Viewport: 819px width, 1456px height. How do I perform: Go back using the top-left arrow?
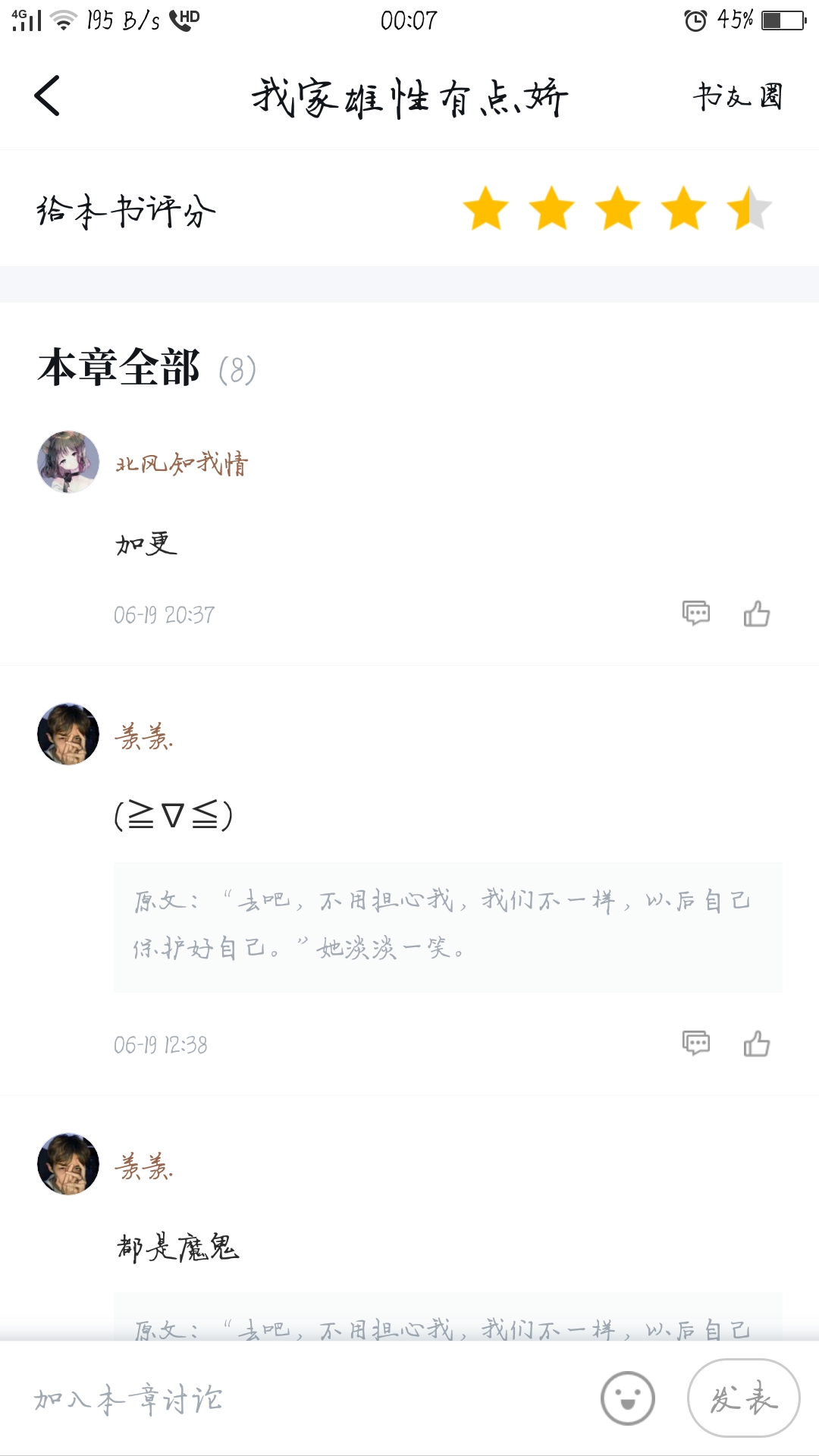click(47, 96)
